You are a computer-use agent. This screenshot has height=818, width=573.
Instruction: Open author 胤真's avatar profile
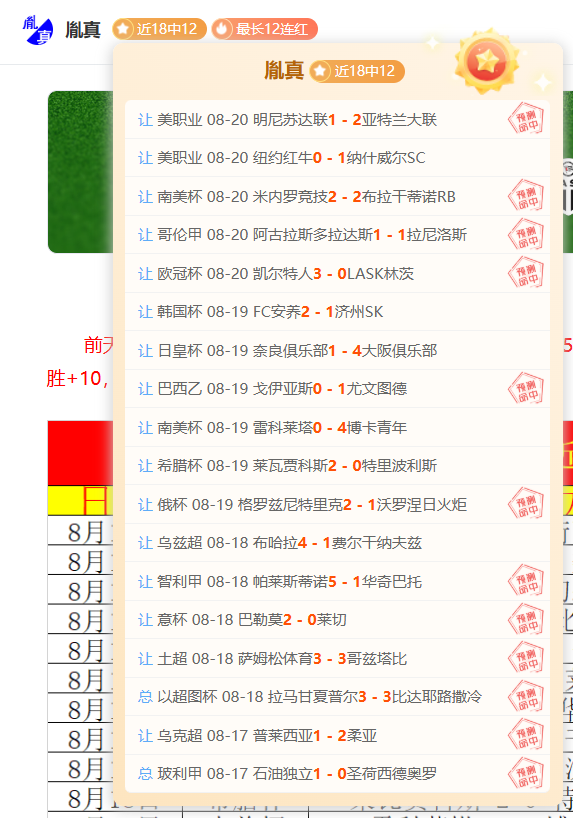38,30
